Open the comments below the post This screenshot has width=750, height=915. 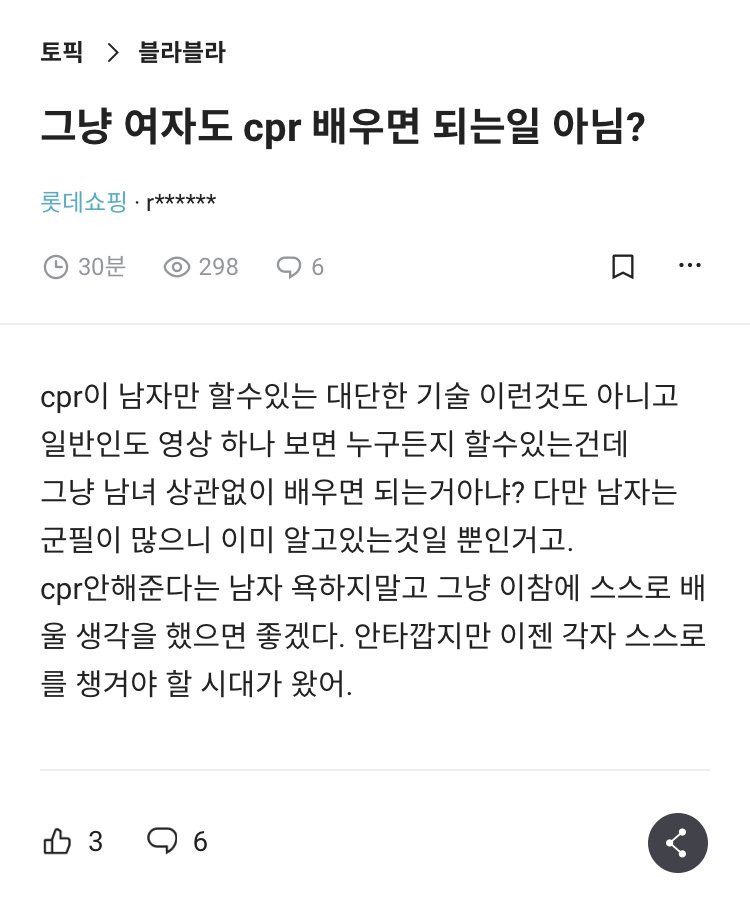point(163,841)
